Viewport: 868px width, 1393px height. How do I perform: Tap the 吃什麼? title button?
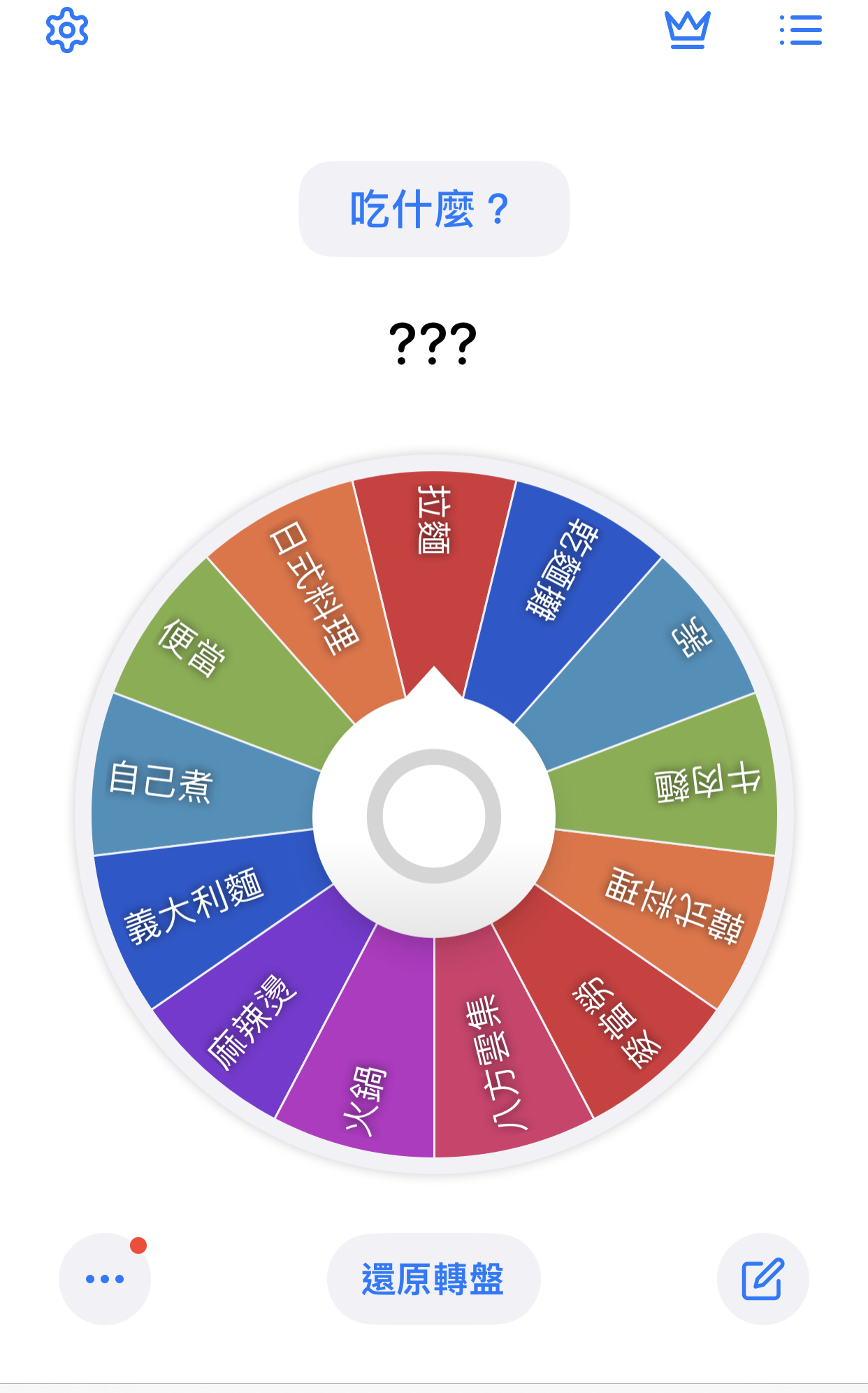point(434,209)
